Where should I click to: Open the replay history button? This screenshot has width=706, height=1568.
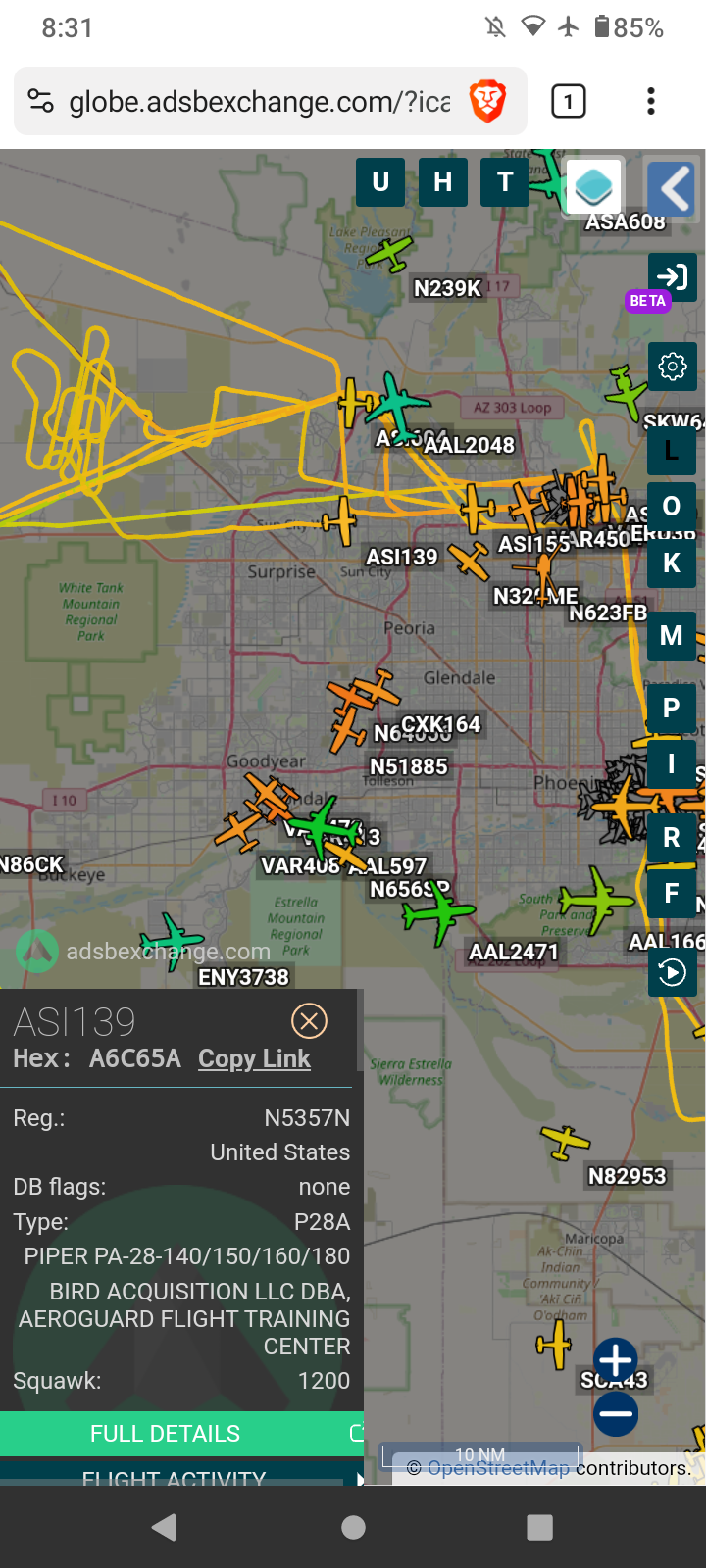click(673, 972)
